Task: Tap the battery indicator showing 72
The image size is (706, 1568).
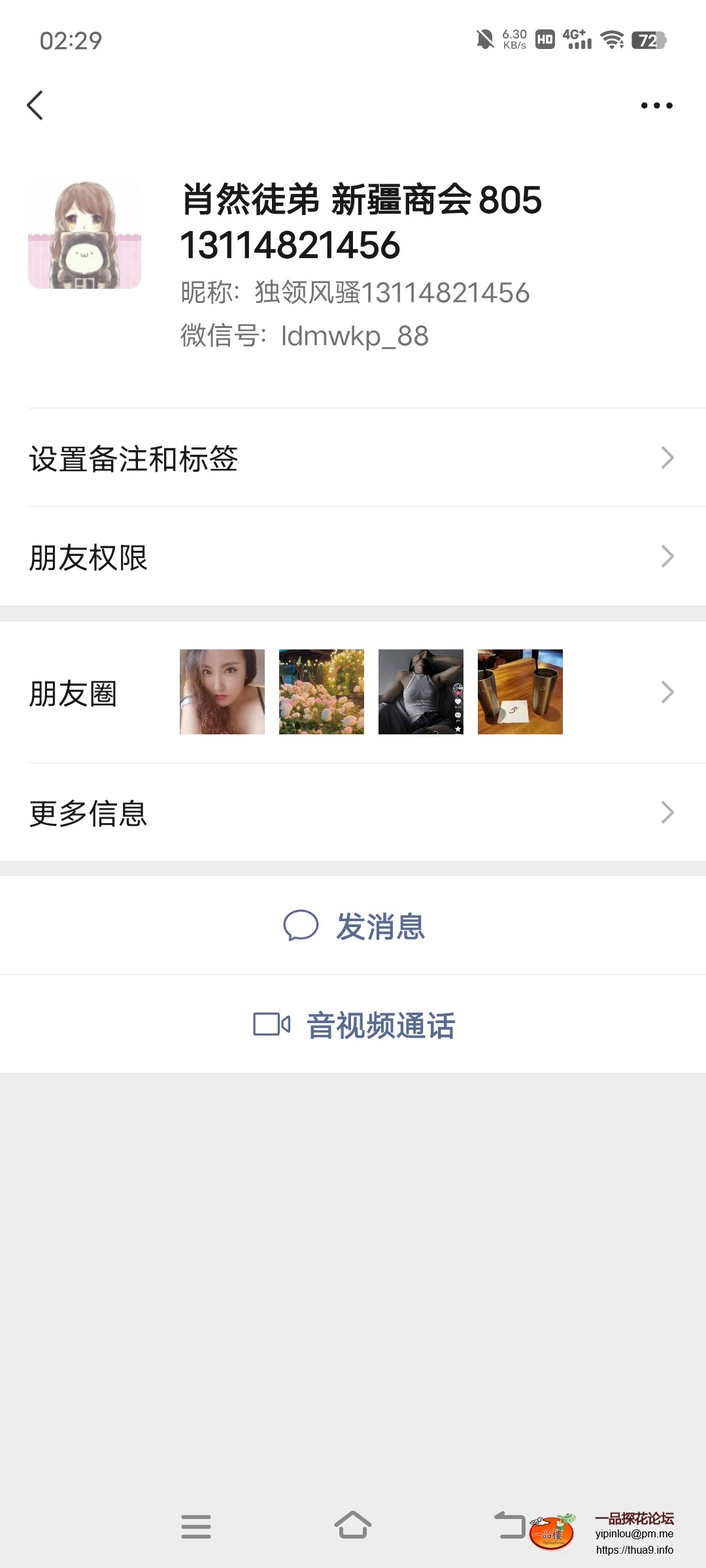Action: (x=647, y=41)
